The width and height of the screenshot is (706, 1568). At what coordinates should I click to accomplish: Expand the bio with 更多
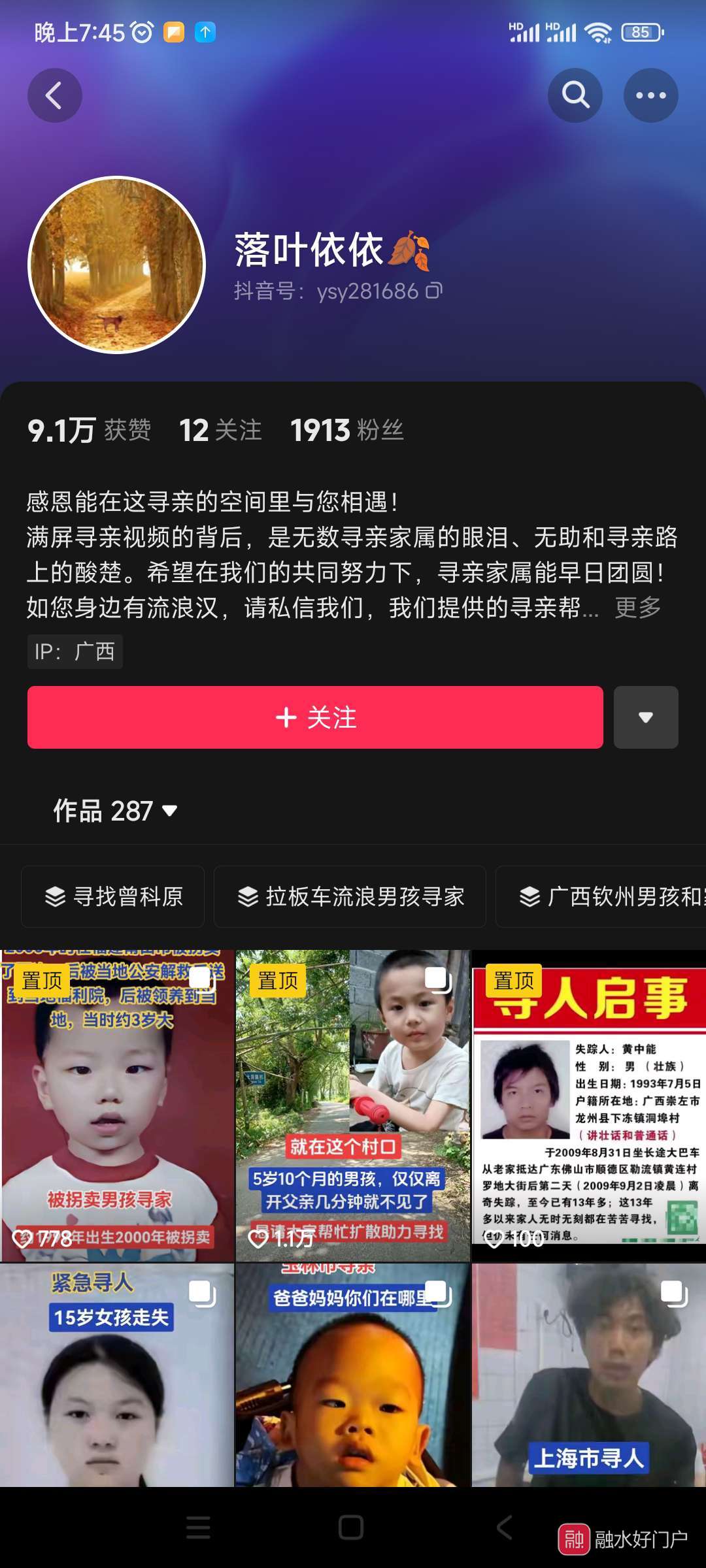click(x=637, y=608)
